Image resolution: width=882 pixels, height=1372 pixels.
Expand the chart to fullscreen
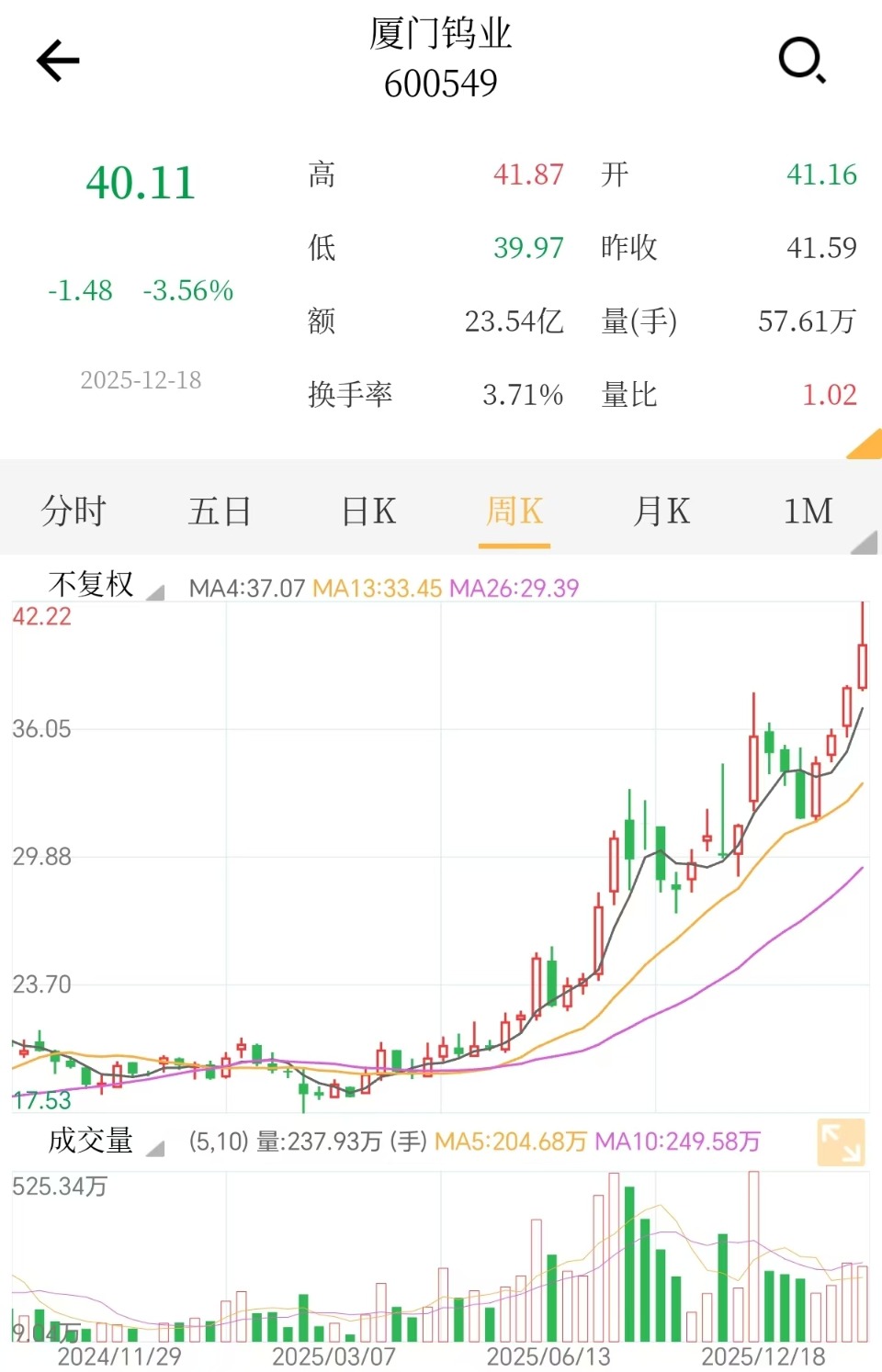coord(841,1141)
